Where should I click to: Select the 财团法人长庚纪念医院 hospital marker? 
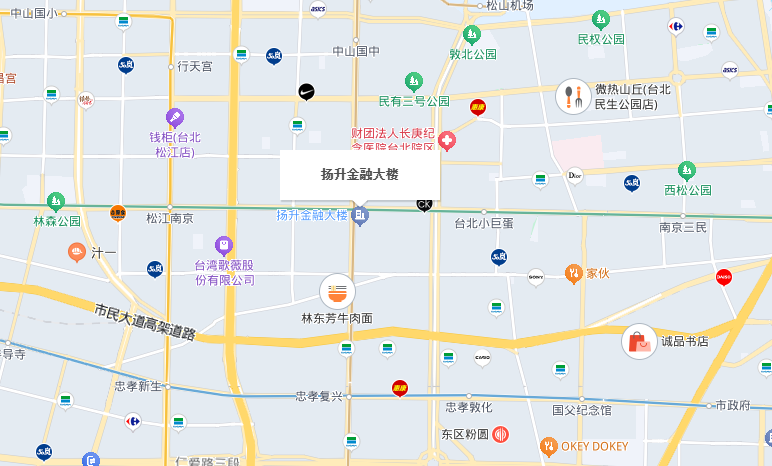446,139
